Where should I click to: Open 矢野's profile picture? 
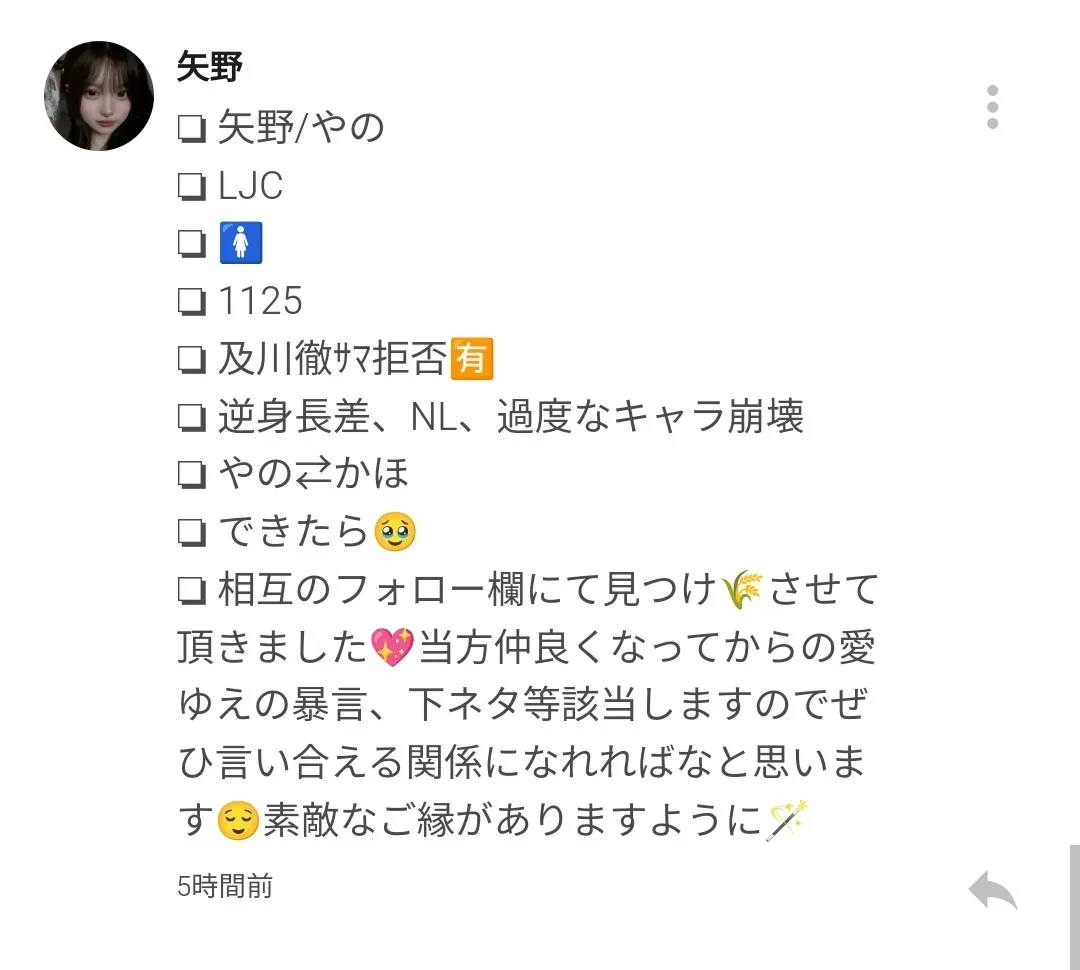coord(98,96)
